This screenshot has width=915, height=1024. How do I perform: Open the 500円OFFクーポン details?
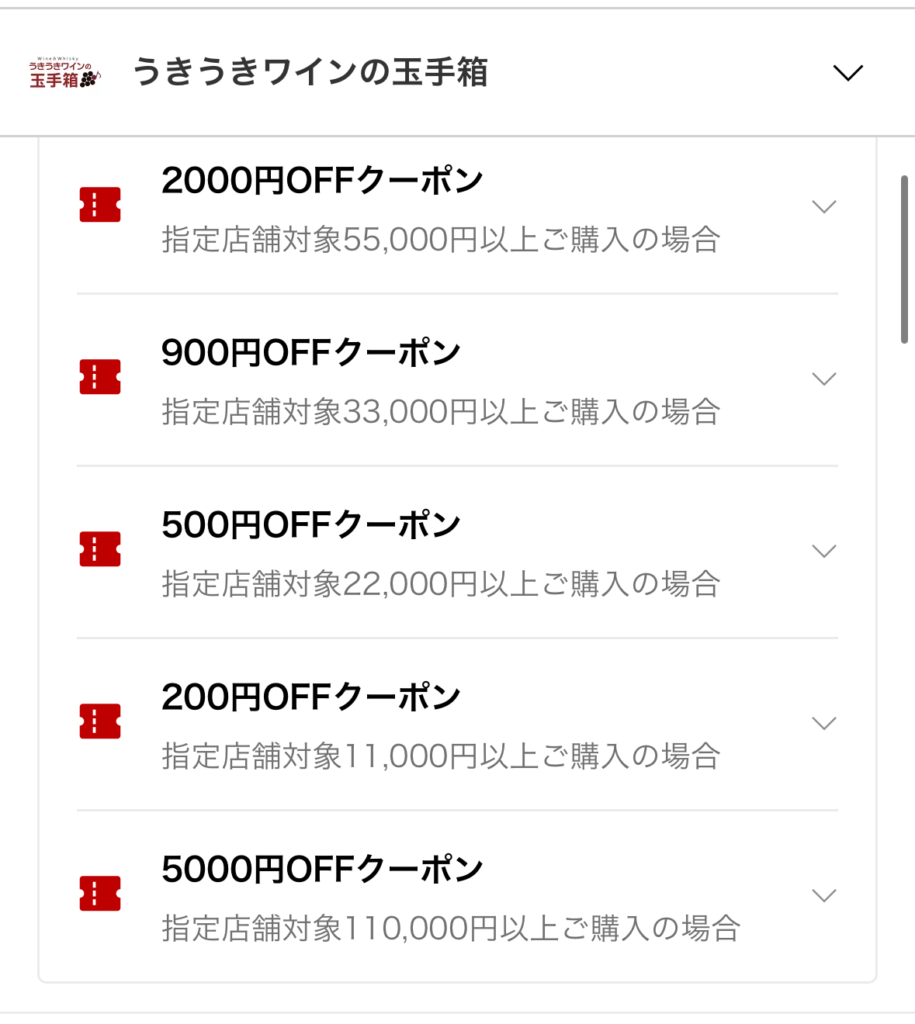pyautogui.click(x=823, y=551)
